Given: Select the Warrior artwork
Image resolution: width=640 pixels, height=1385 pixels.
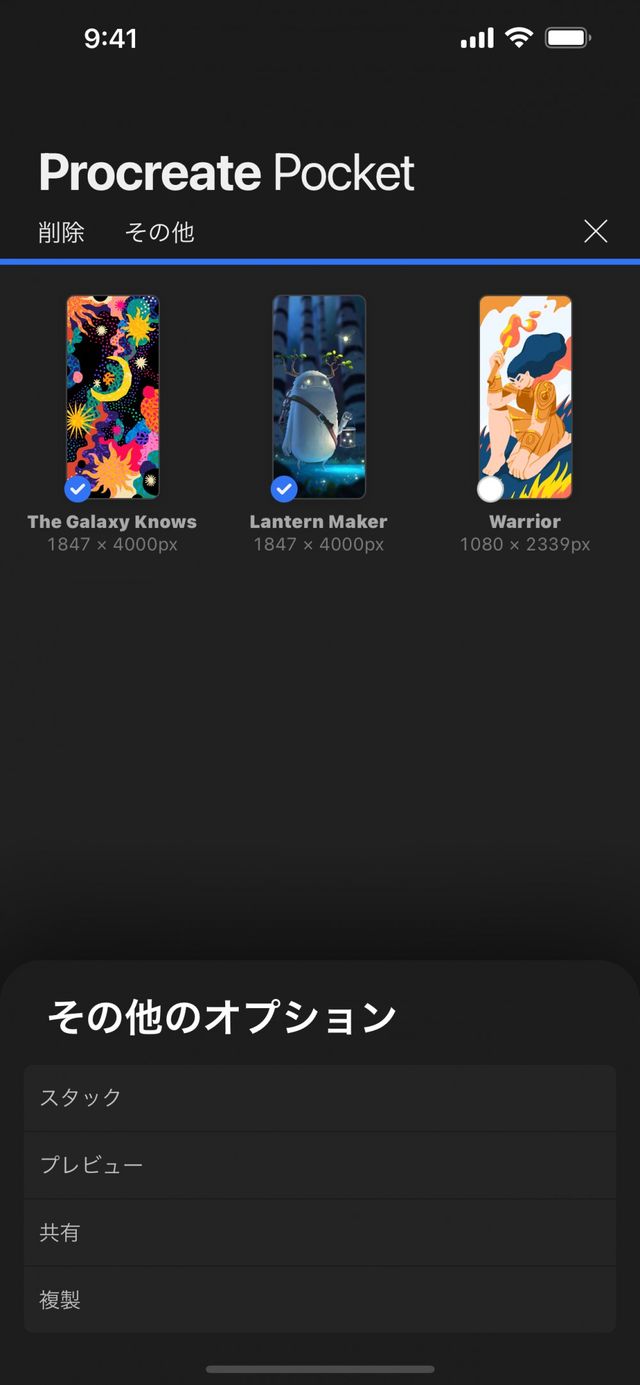Looking at the screenshot, I should coord(490,489).
